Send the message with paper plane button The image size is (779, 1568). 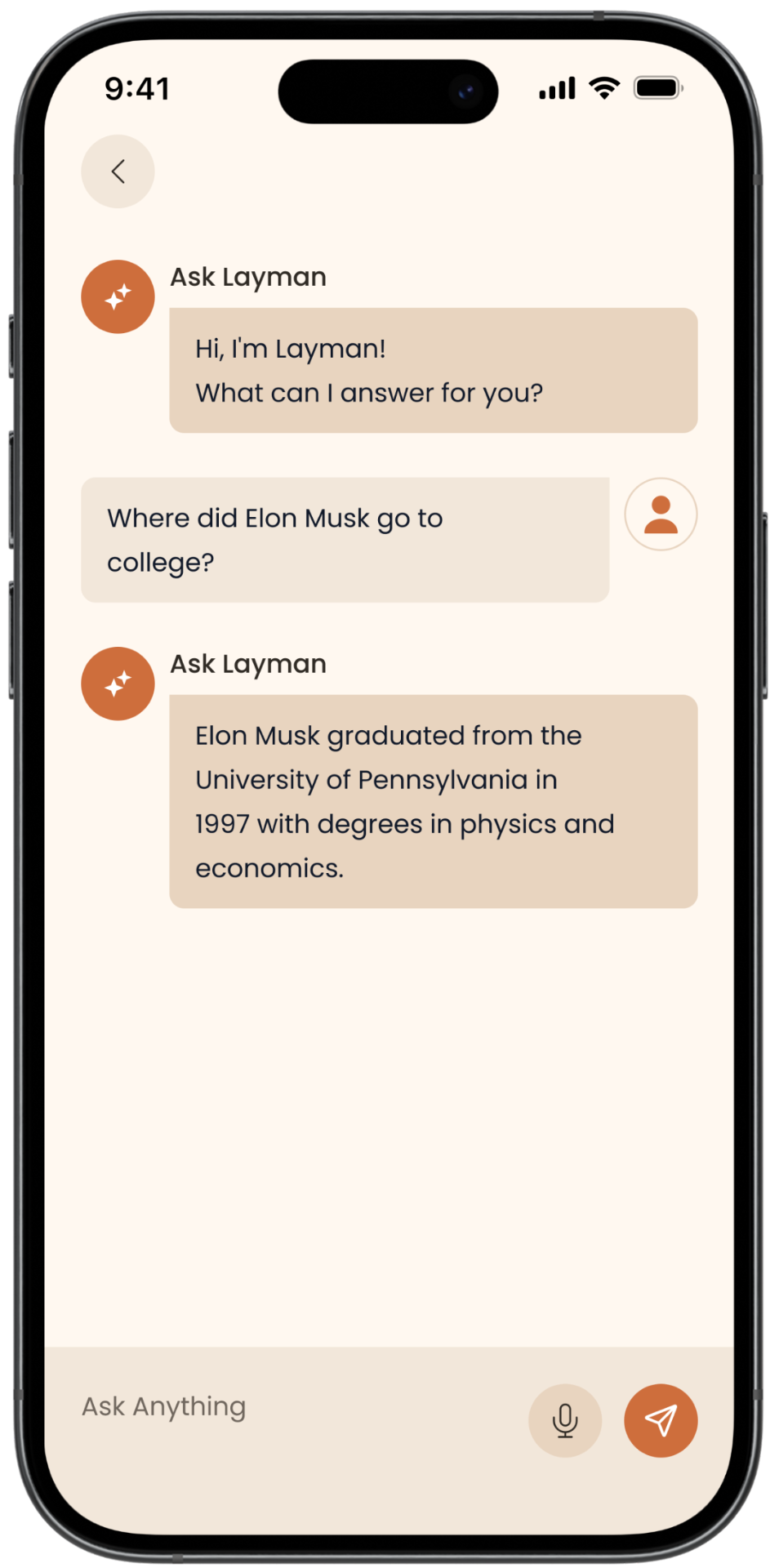661,1420
